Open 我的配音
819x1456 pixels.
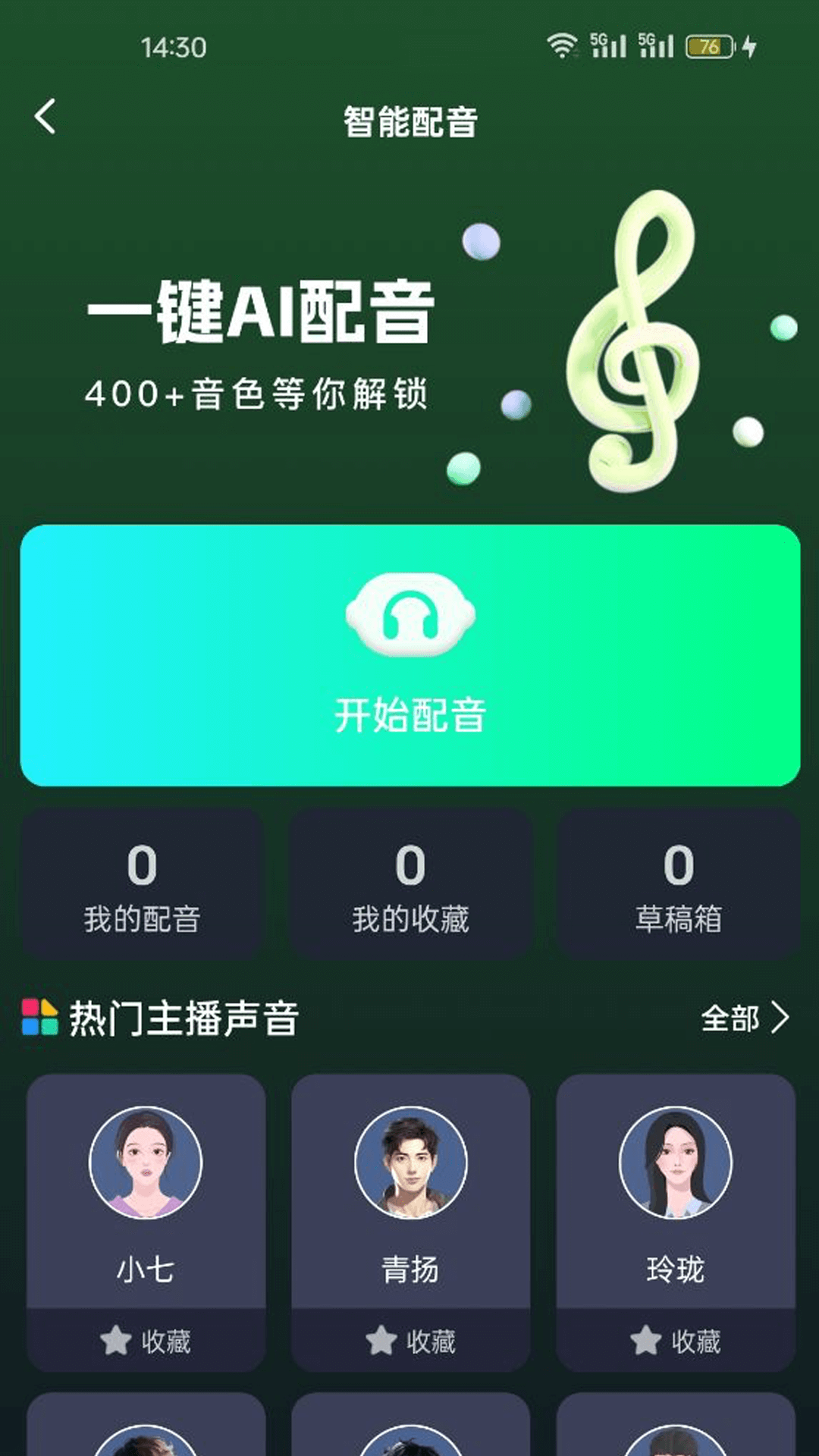142,883
